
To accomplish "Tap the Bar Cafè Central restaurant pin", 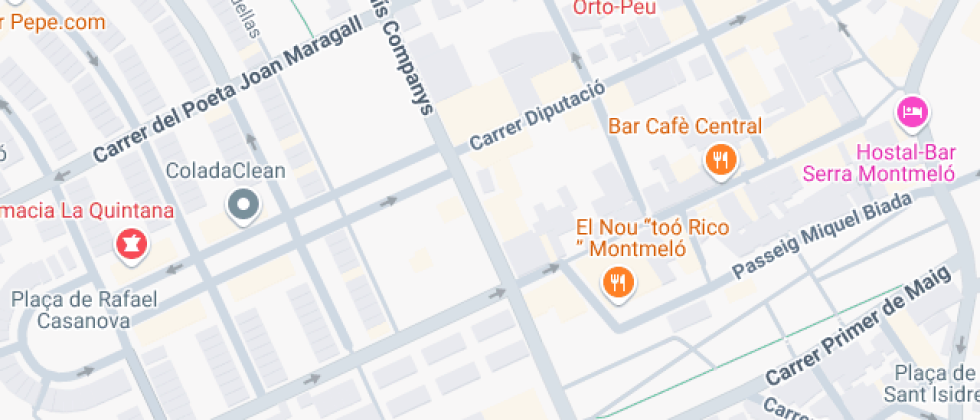I will point(721,162).
